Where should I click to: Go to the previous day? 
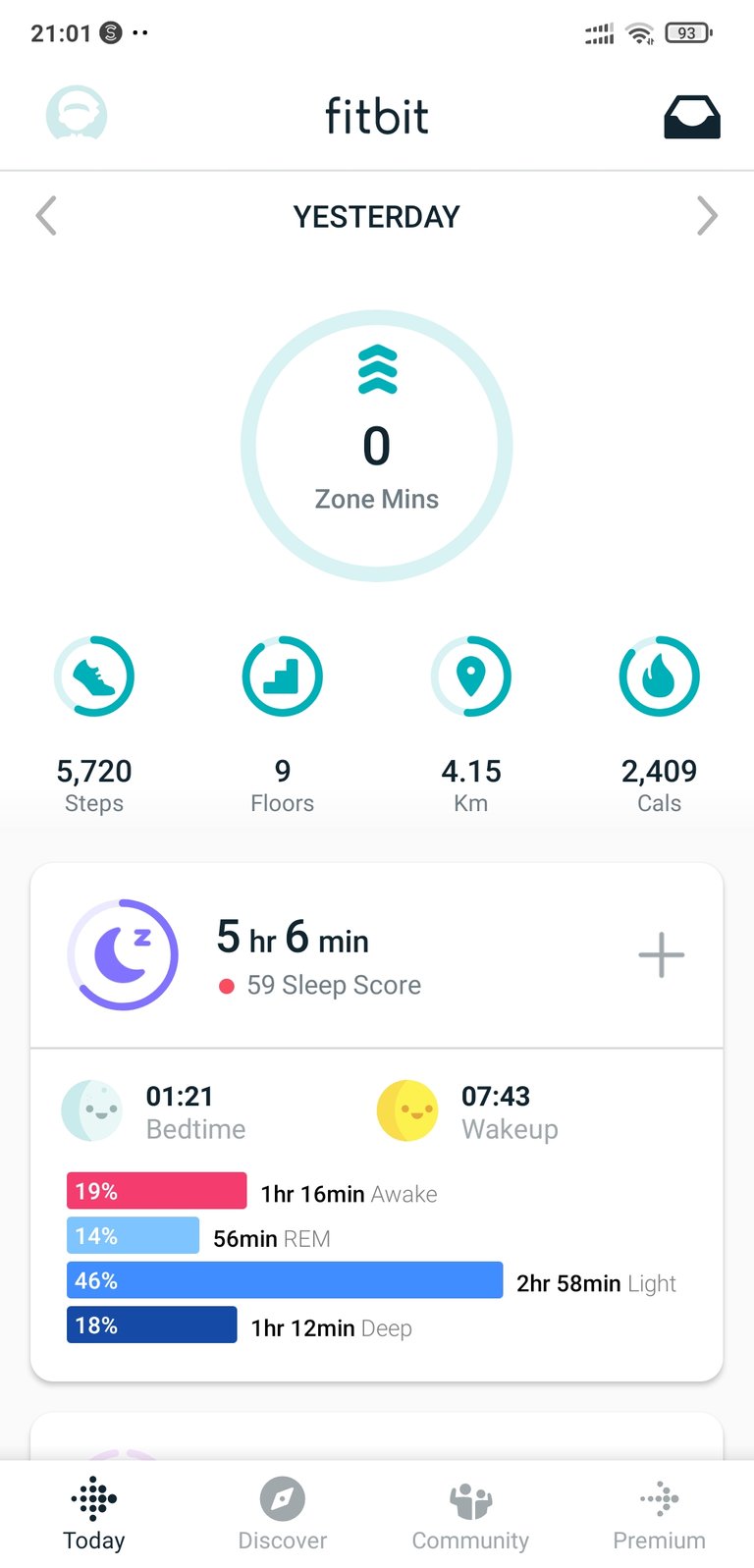click(x=46, y=216)
